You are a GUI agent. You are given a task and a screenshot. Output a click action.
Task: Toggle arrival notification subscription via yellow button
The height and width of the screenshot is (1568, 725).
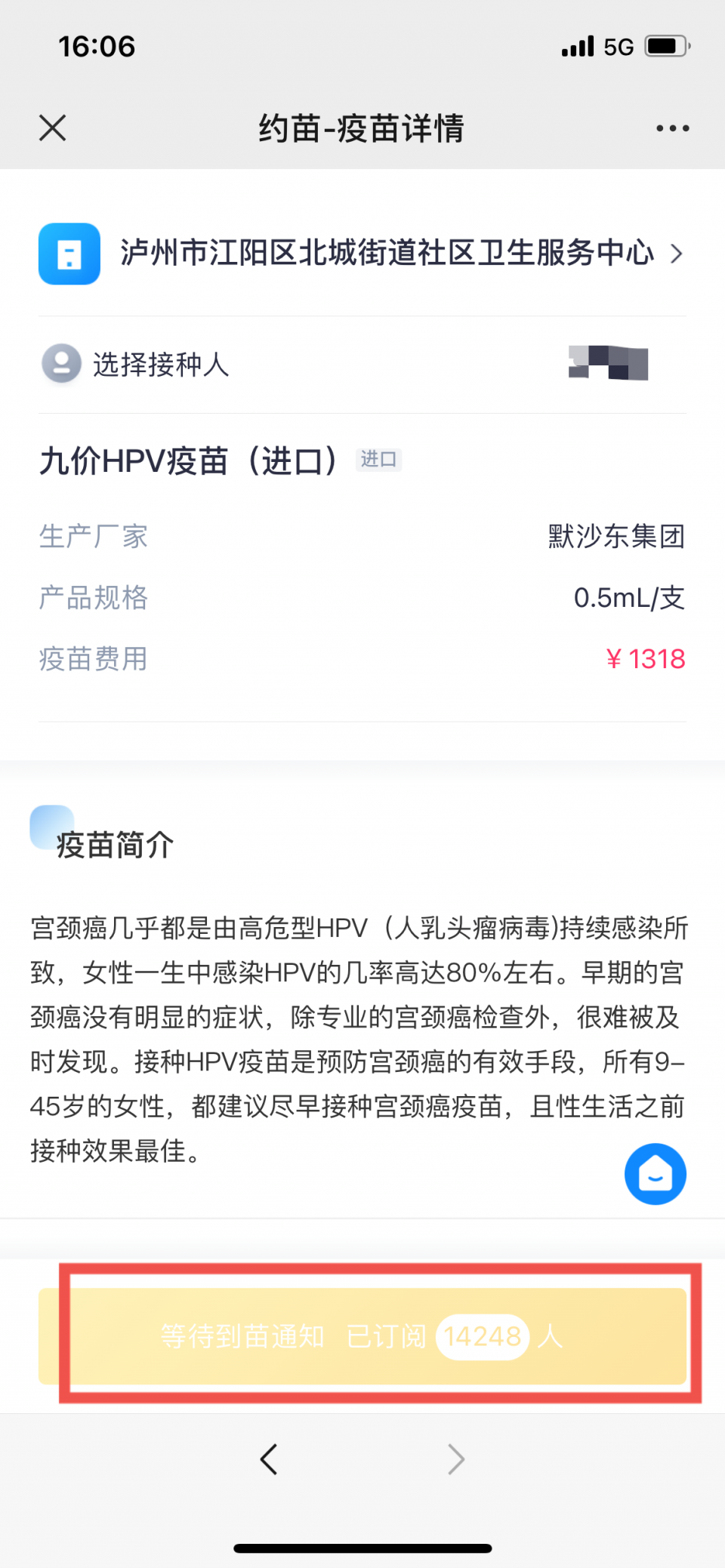pyautogui.click(x=362, y=1336)
